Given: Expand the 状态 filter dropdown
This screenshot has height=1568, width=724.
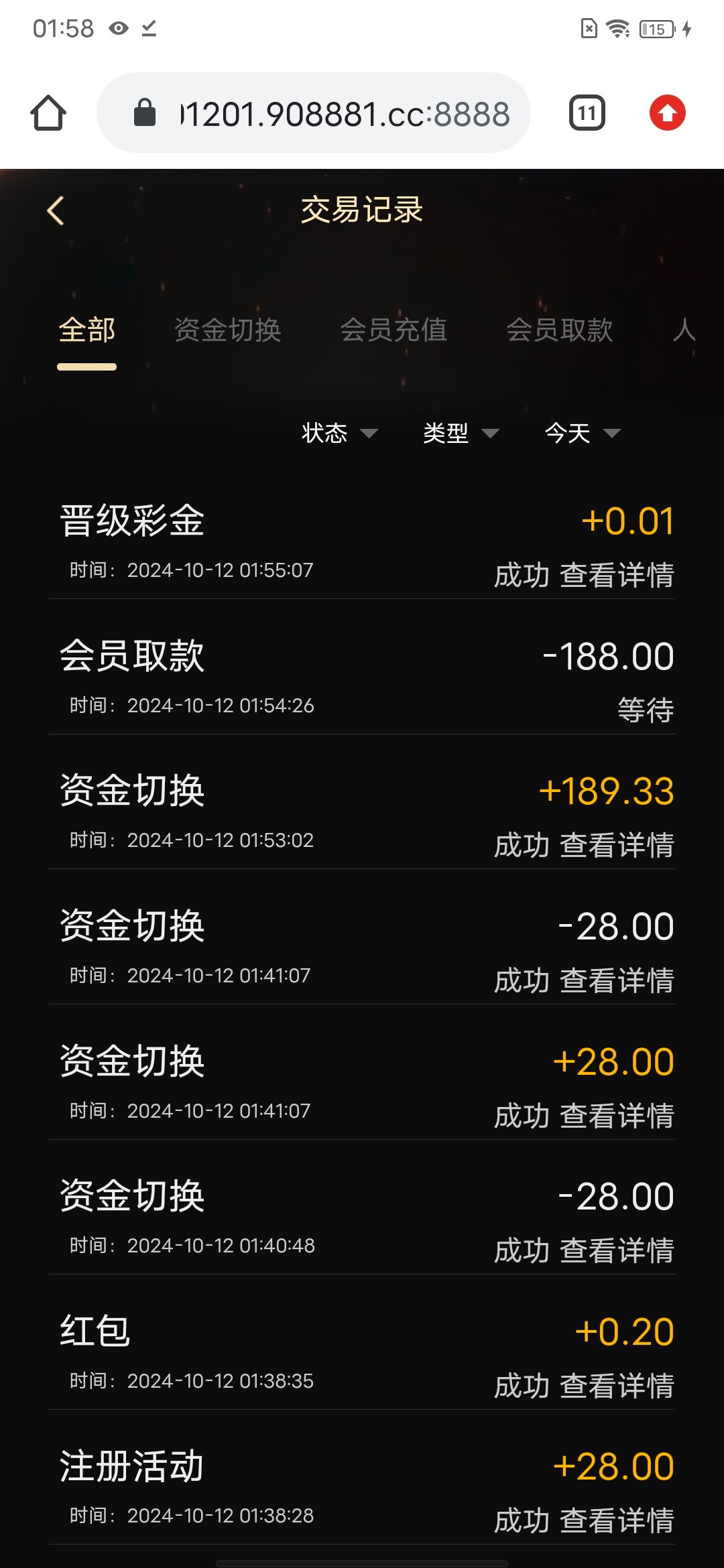Looking at the screenshot, I should [339, 434].
